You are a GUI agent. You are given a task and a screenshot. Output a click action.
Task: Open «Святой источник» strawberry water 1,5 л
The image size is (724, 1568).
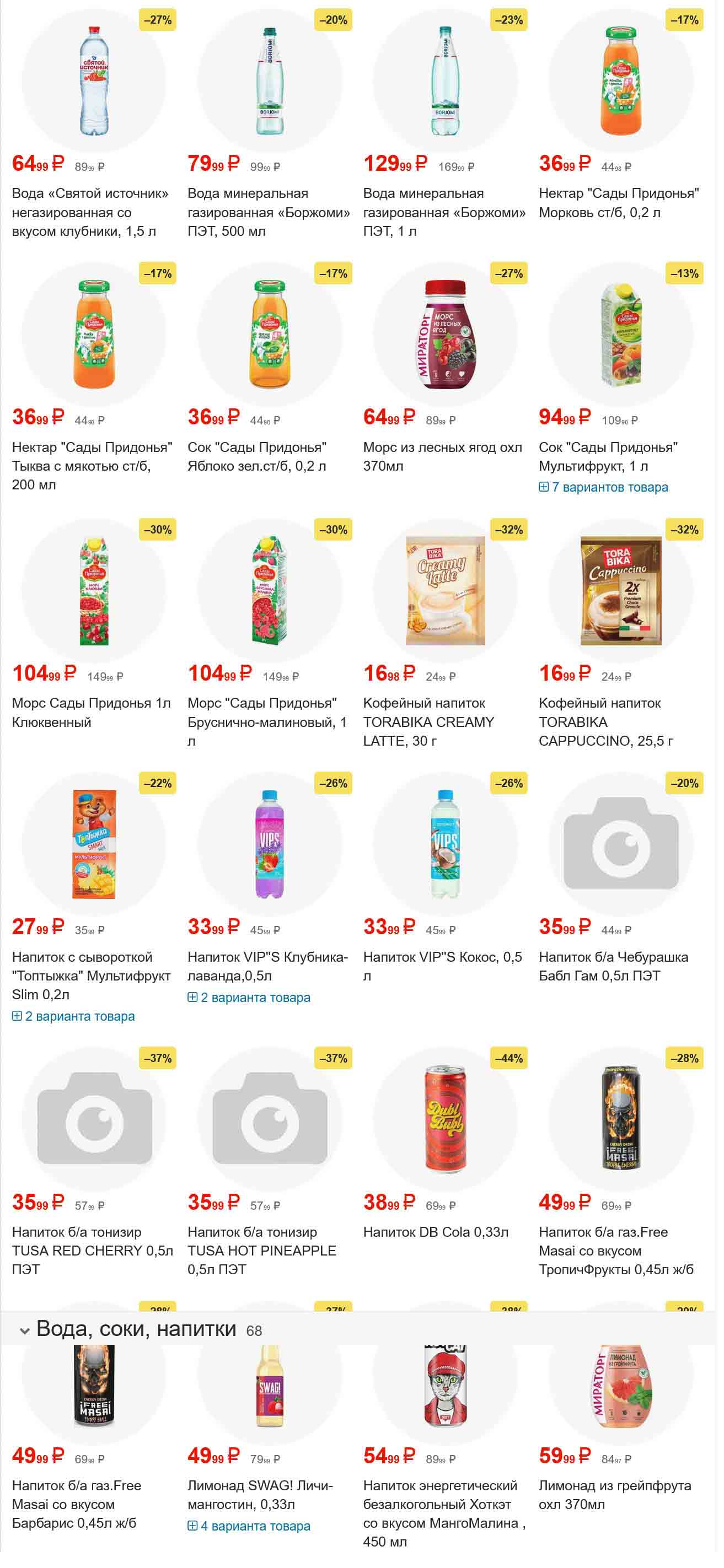(x=89, y=212)
